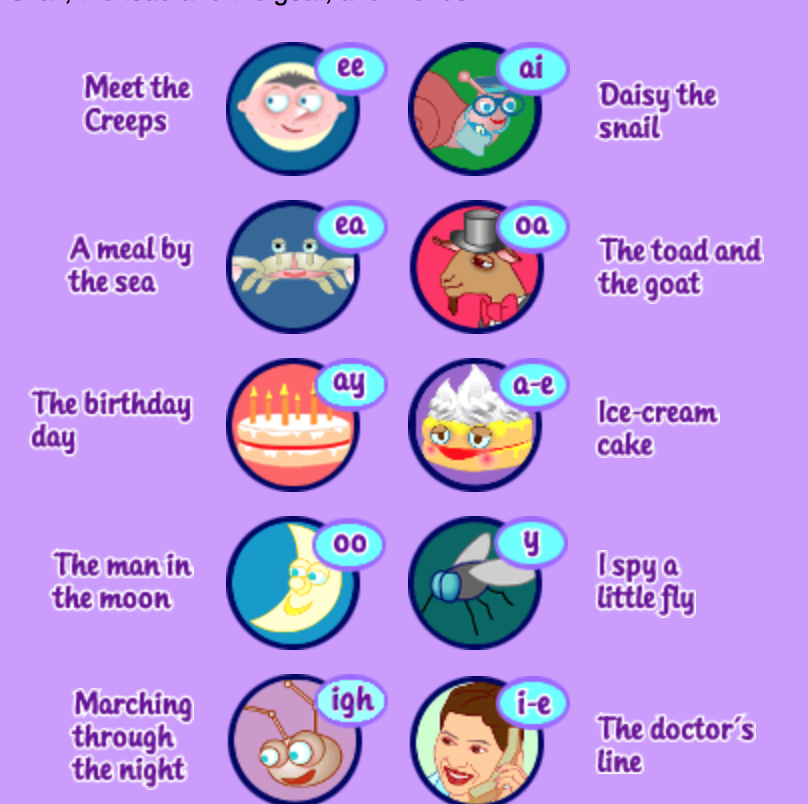The image size is (808, 804).
Task: Open 'Marching through the night' igh story
Action: pos(293,742)
